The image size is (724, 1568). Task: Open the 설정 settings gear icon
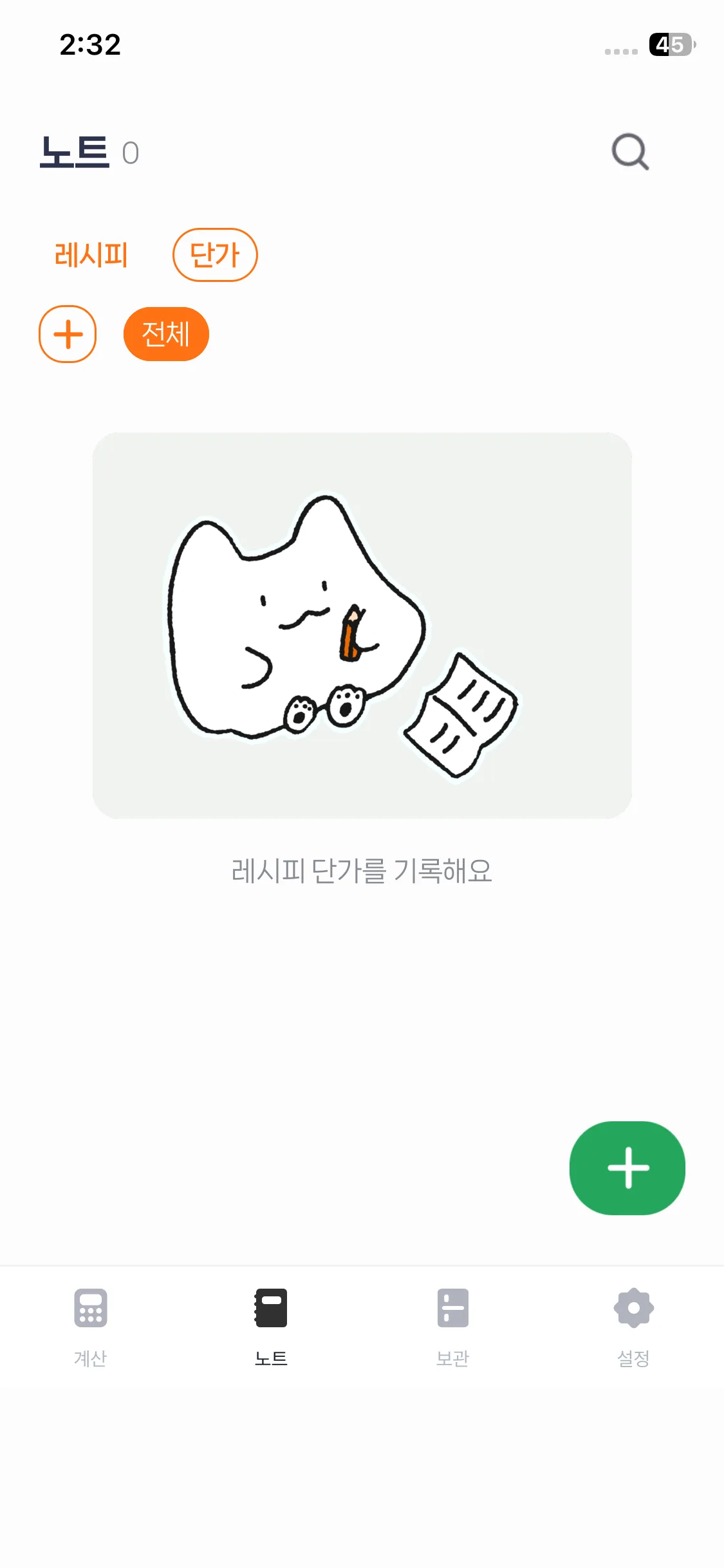click(633, 1308)
